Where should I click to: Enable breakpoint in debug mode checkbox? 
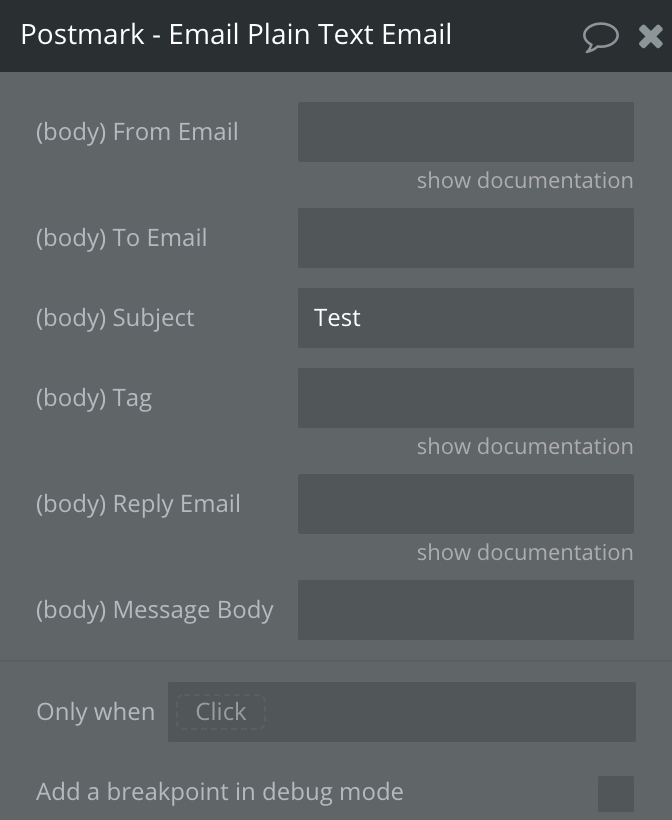(615, 793)
